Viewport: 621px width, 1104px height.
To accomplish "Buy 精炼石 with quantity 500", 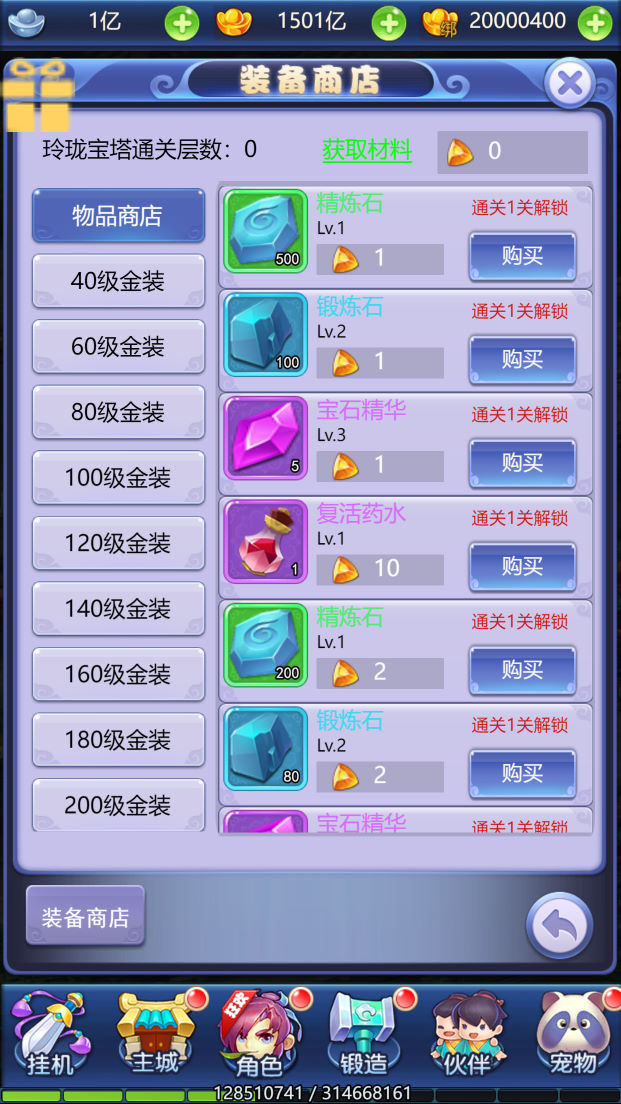I will click(522, 256).
